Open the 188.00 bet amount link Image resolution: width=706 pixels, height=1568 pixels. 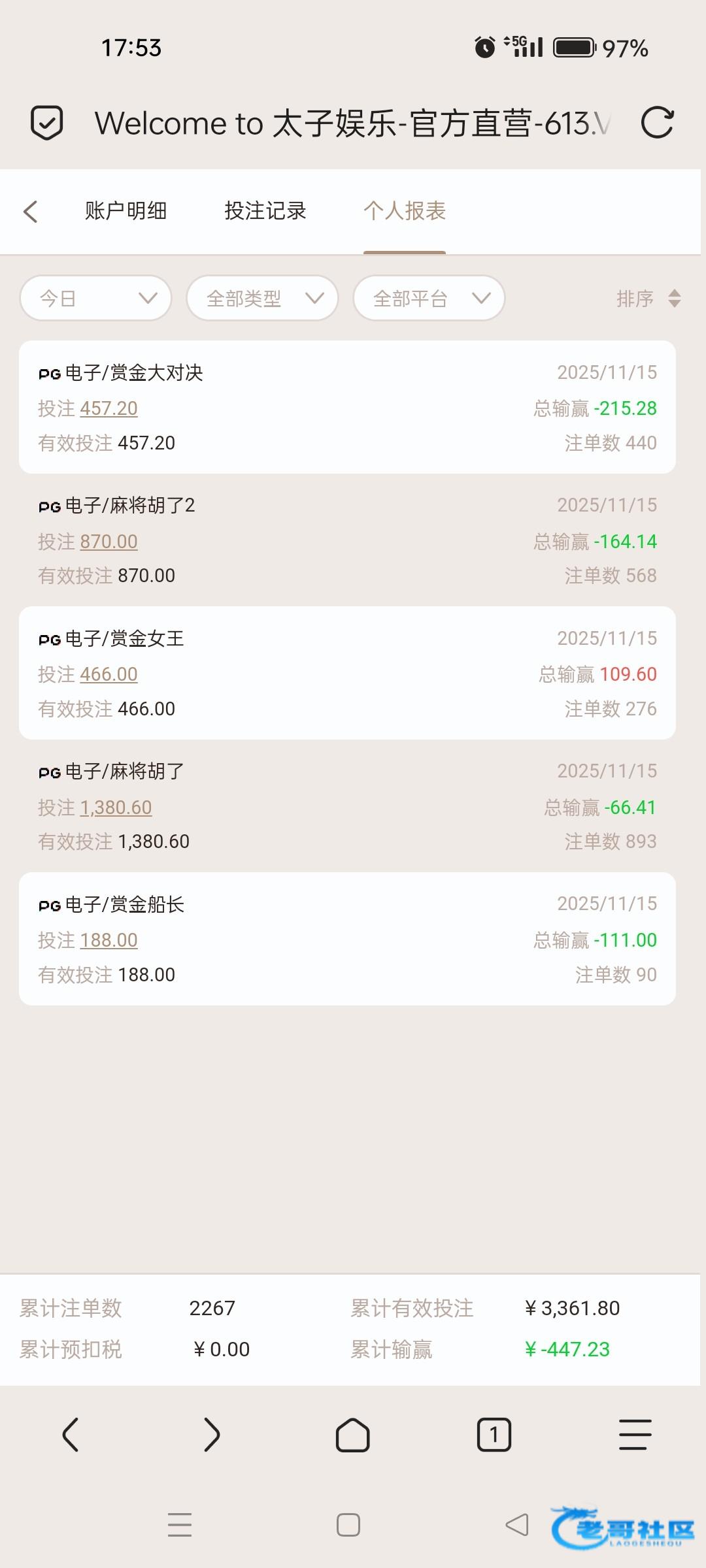[x=109, y=940]
